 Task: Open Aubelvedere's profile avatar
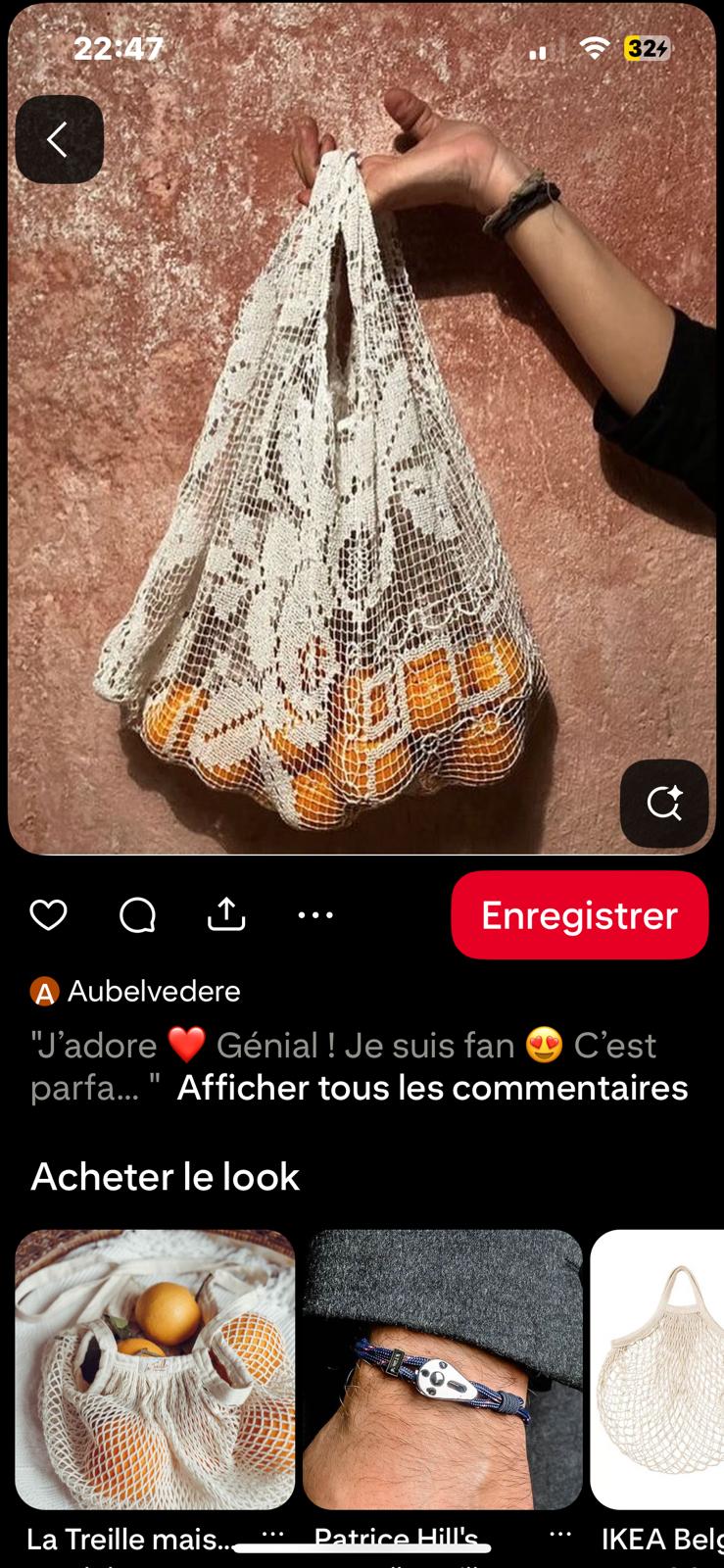point(43,991)
